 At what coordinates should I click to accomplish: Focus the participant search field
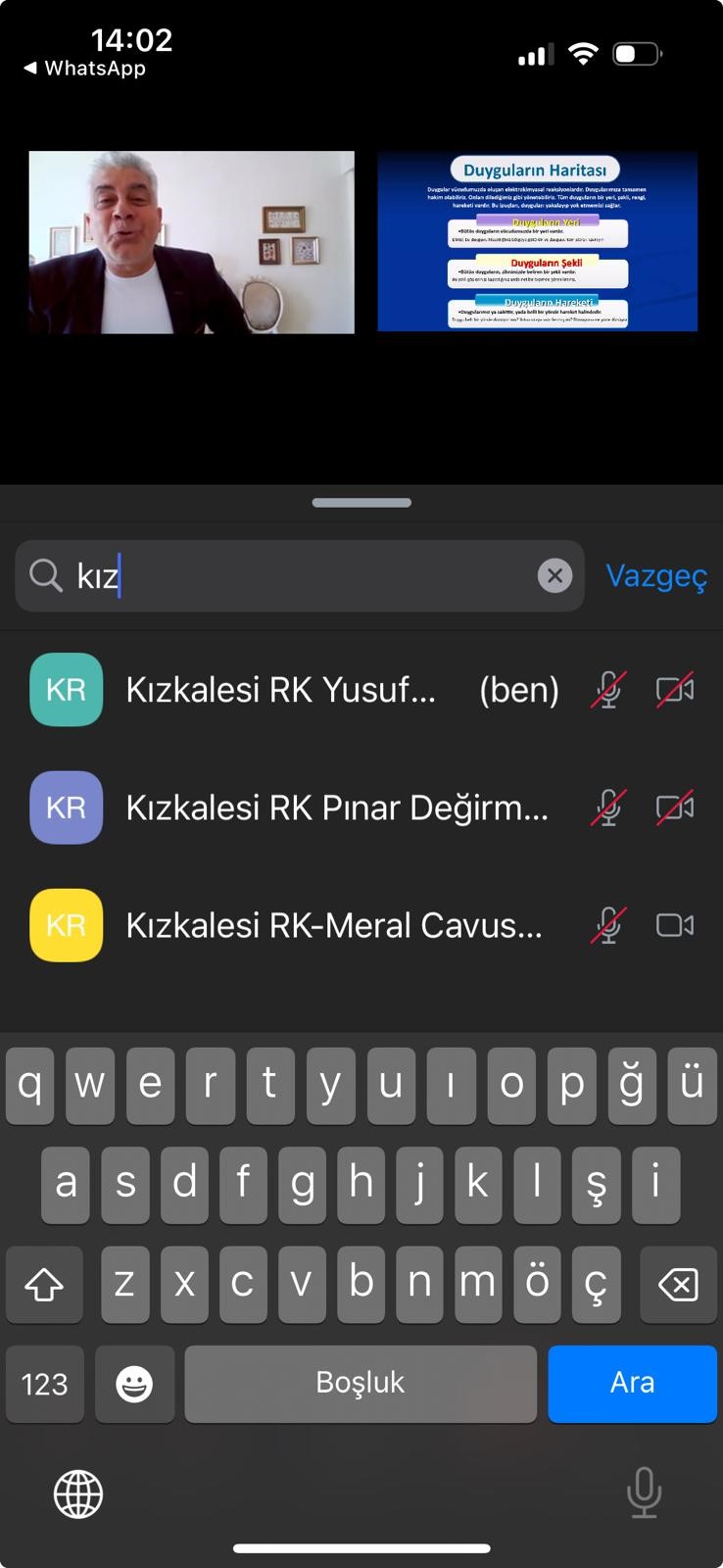pyautogui.click(x=300, y=575)
